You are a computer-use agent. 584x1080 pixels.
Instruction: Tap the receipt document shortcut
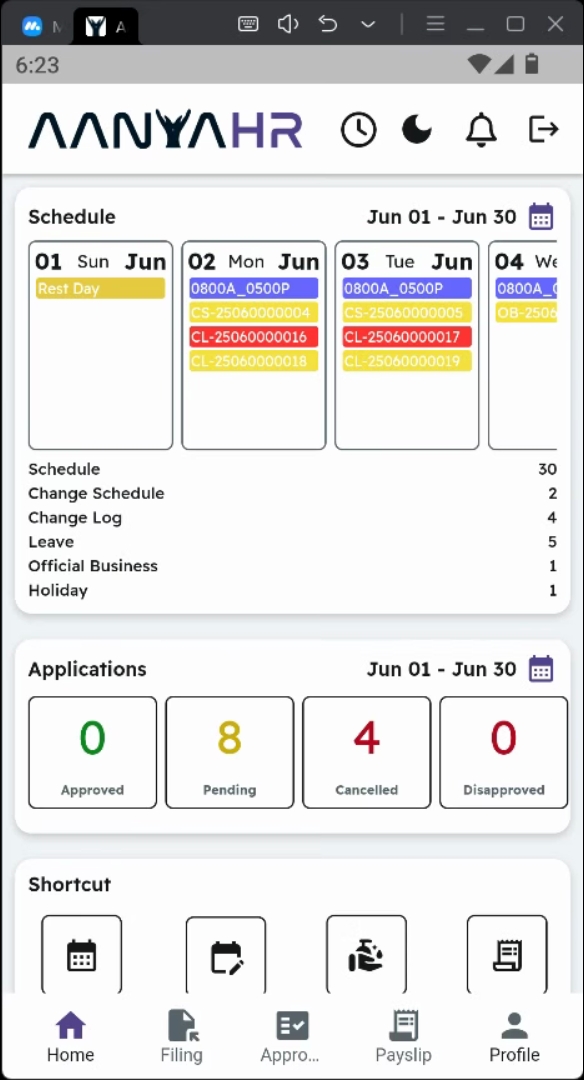[507, 955]
